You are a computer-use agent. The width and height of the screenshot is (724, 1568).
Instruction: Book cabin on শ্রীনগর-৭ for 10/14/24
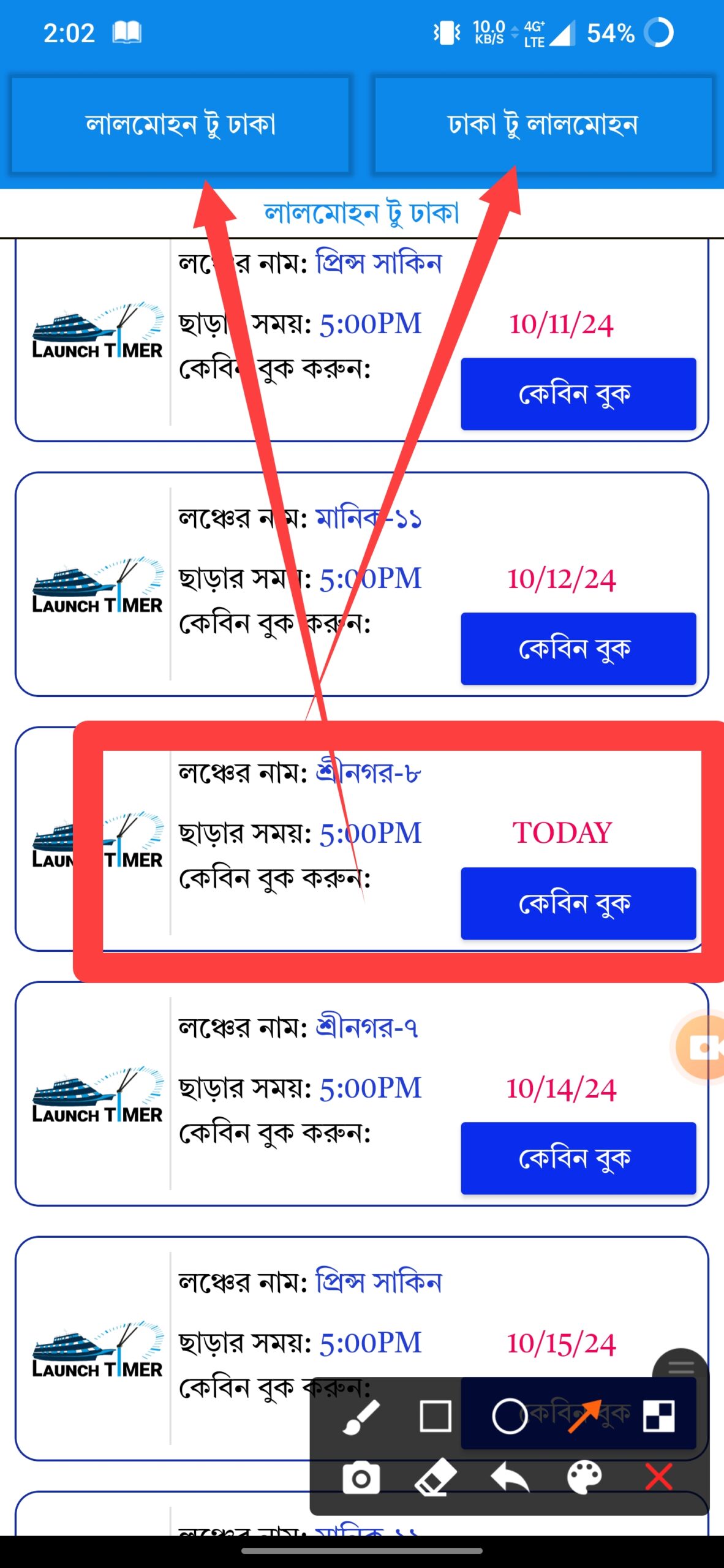[x=578, y=1158]
